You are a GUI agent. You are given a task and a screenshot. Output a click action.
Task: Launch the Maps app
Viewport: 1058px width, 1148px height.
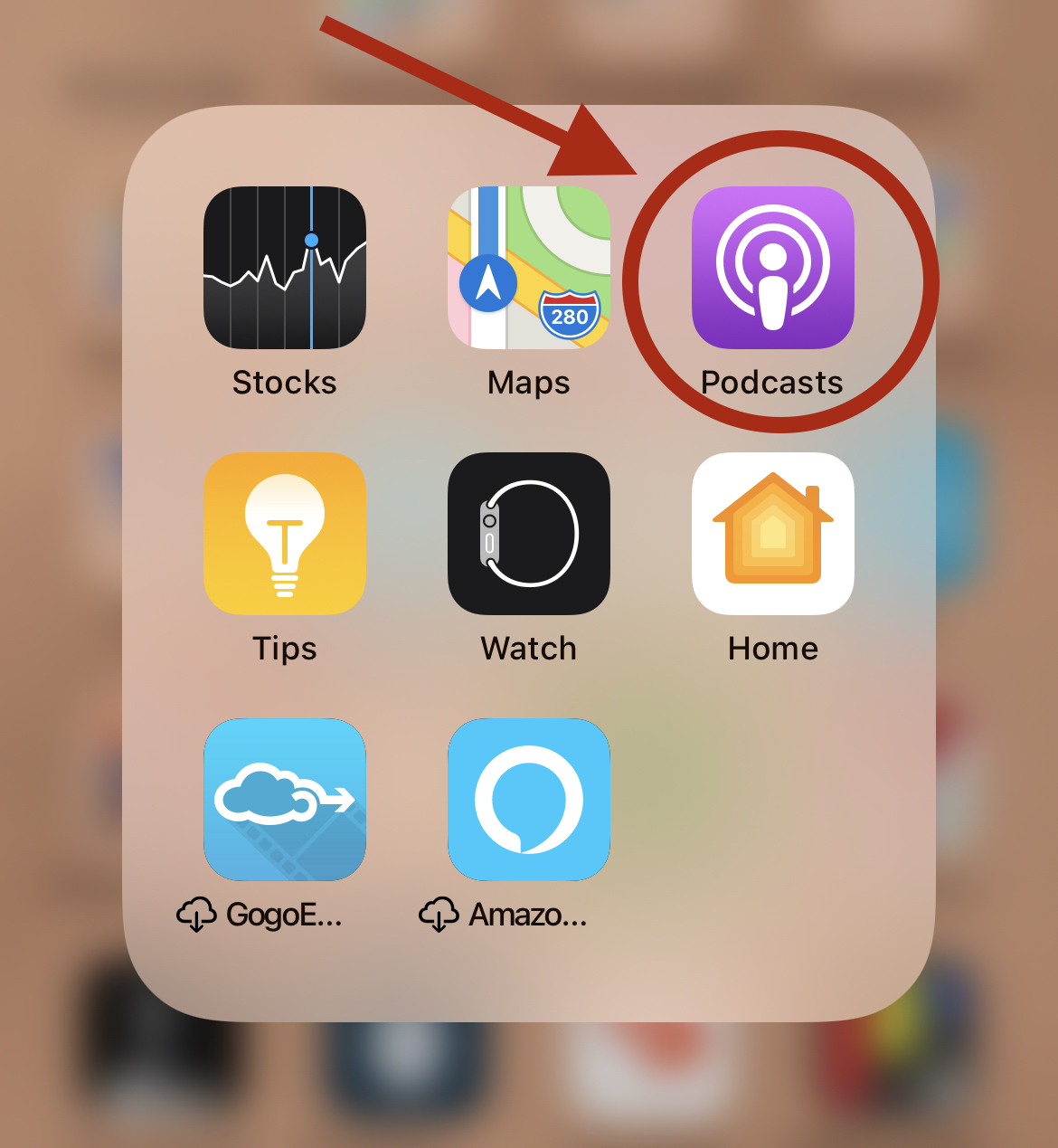point(529,268)
